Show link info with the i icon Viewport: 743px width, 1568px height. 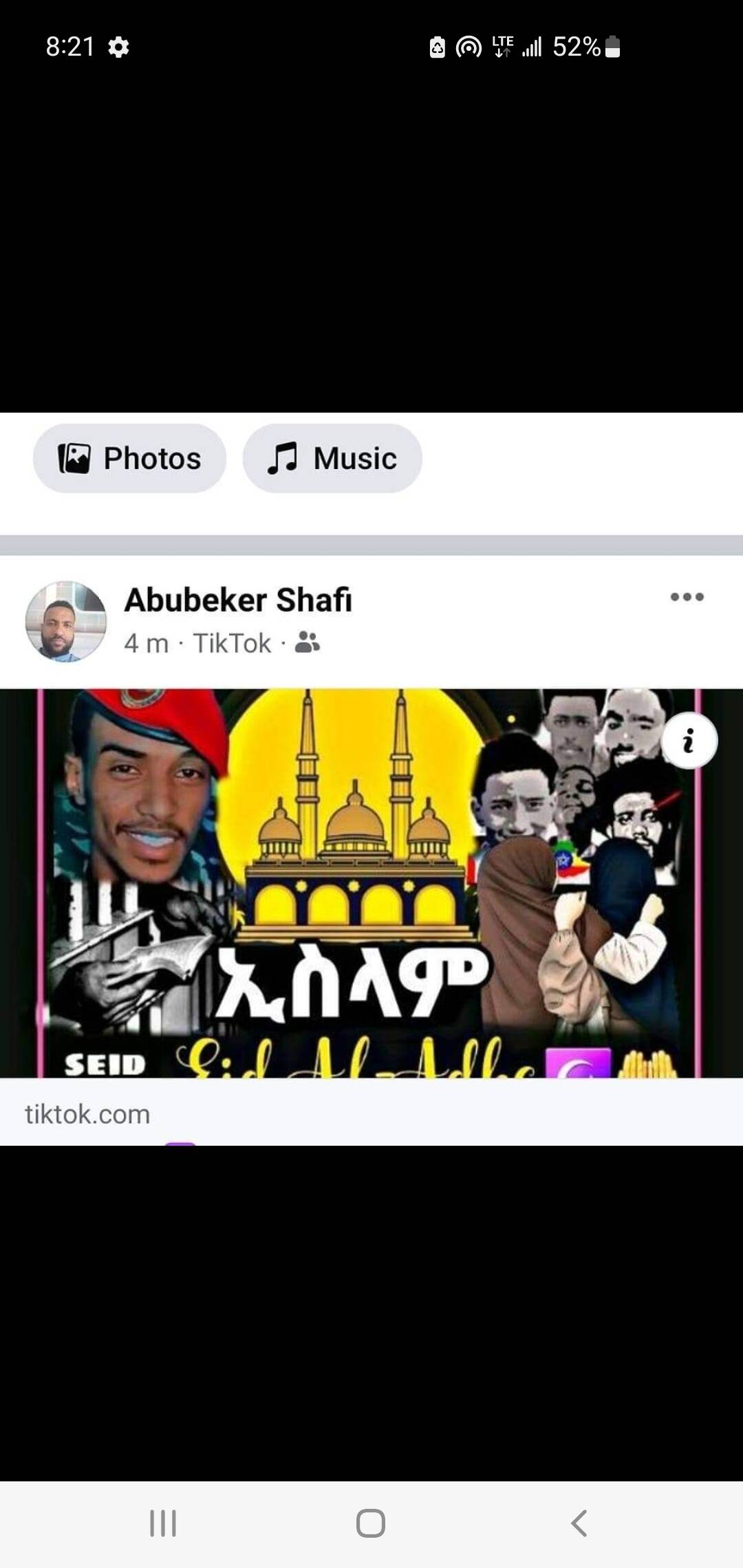coord(689,741)
